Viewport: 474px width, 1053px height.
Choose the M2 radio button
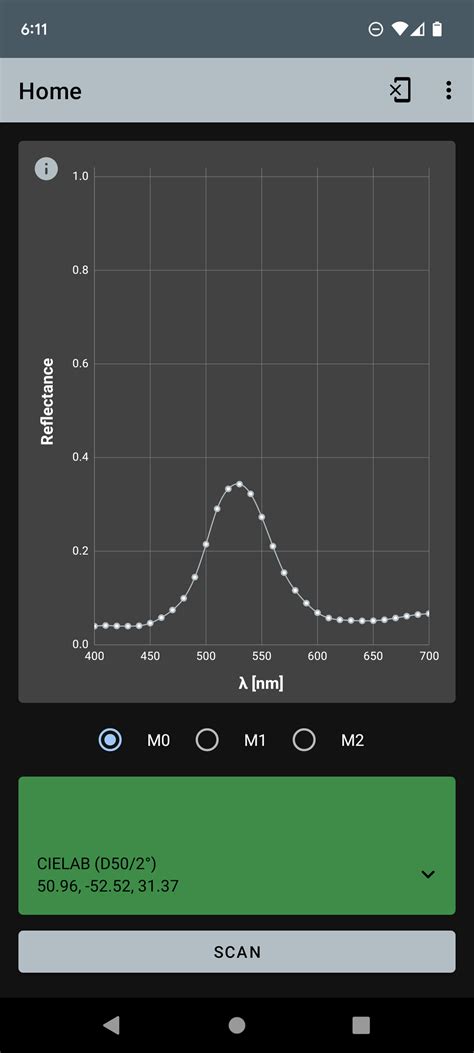(x=304, y=740)
